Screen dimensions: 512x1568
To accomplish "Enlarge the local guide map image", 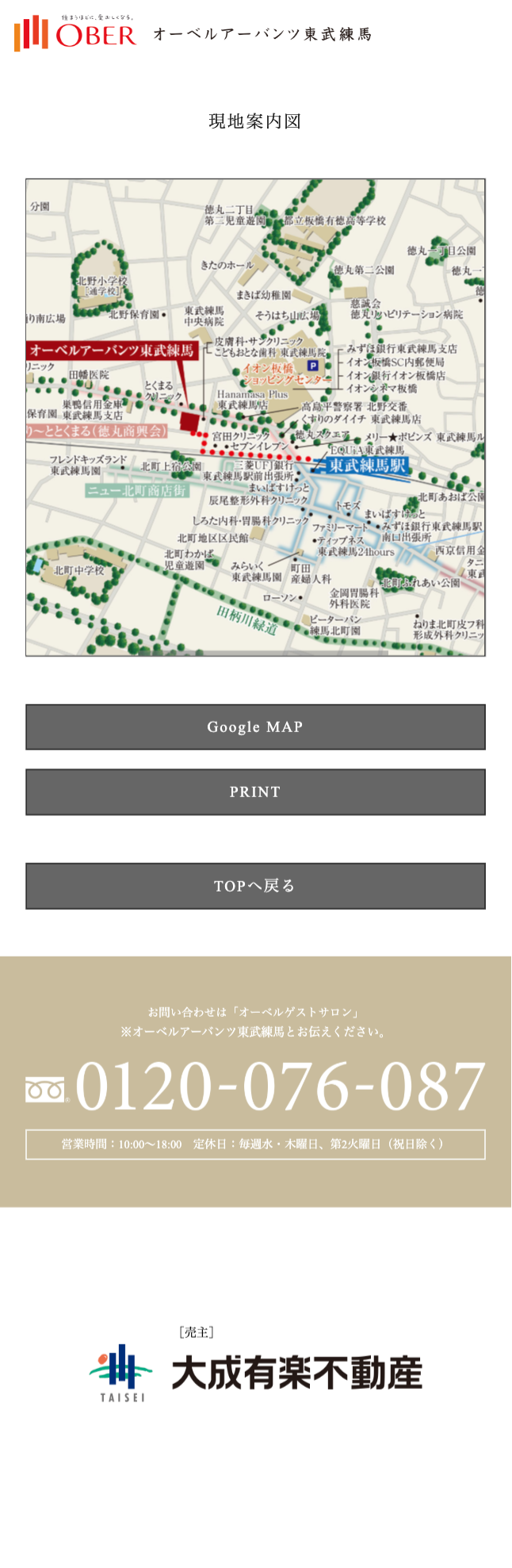I will 255,417.
